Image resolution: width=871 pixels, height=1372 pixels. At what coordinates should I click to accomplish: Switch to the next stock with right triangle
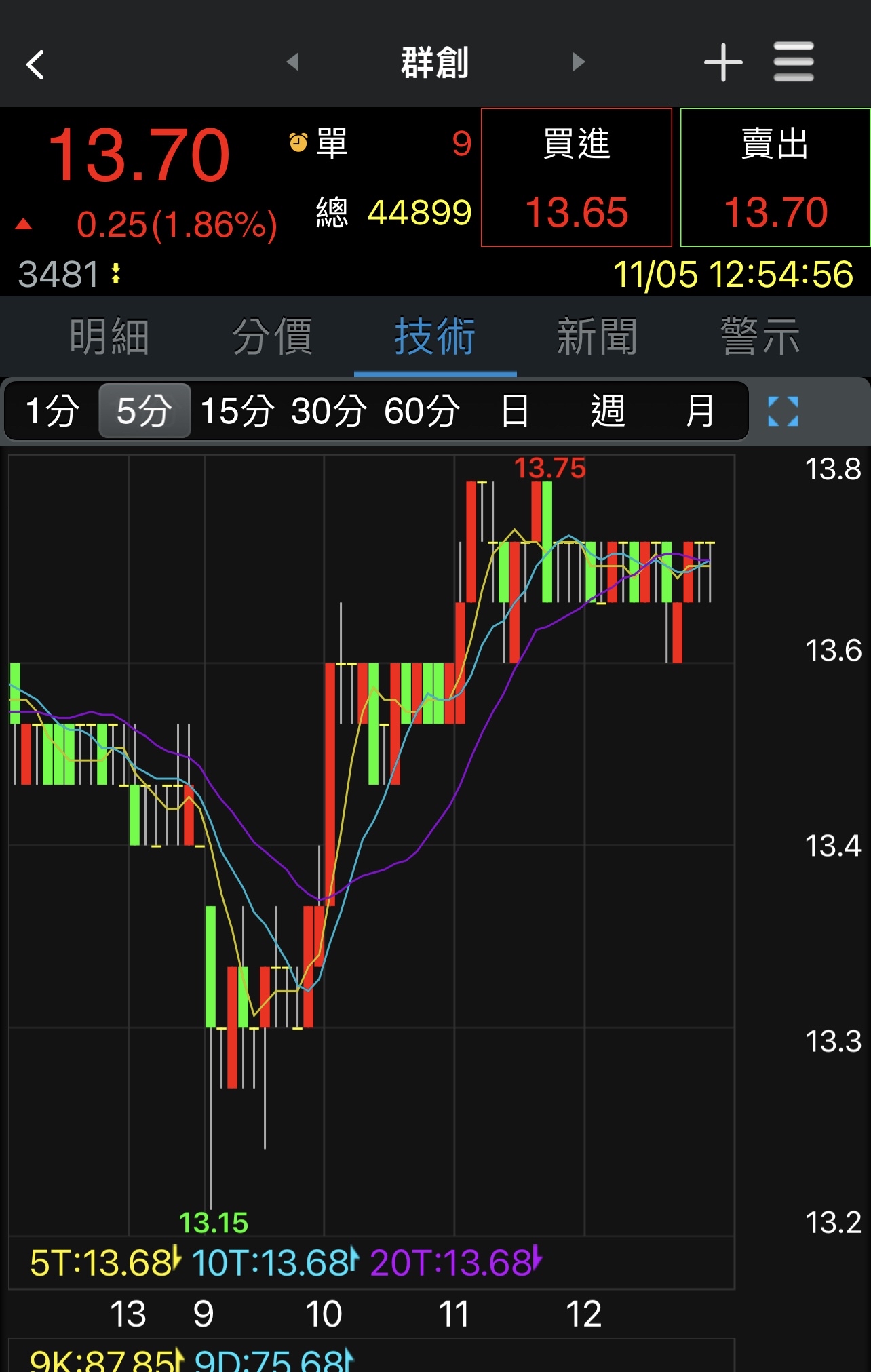[578, 62]
